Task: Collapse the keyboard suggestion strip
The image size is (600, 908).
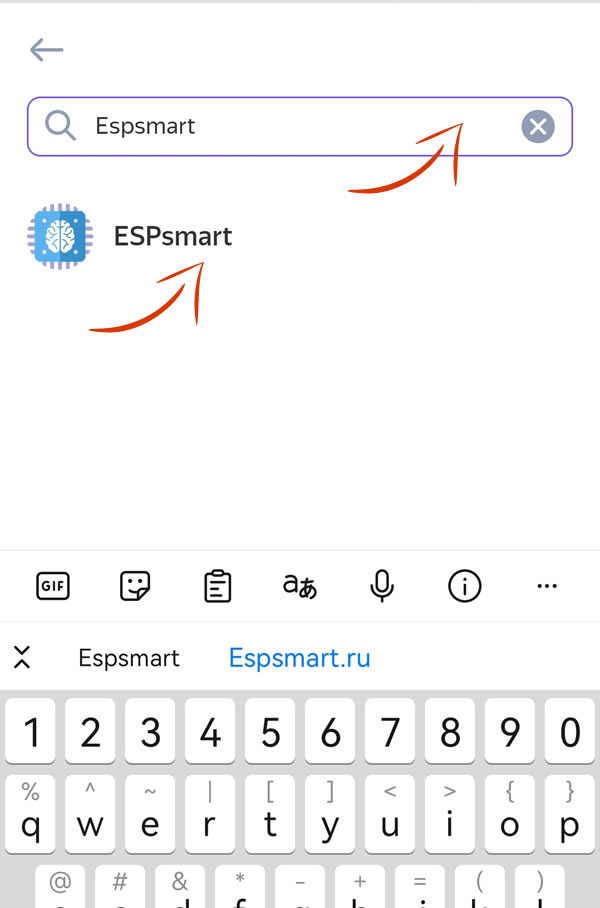Action: click(22, 658)
